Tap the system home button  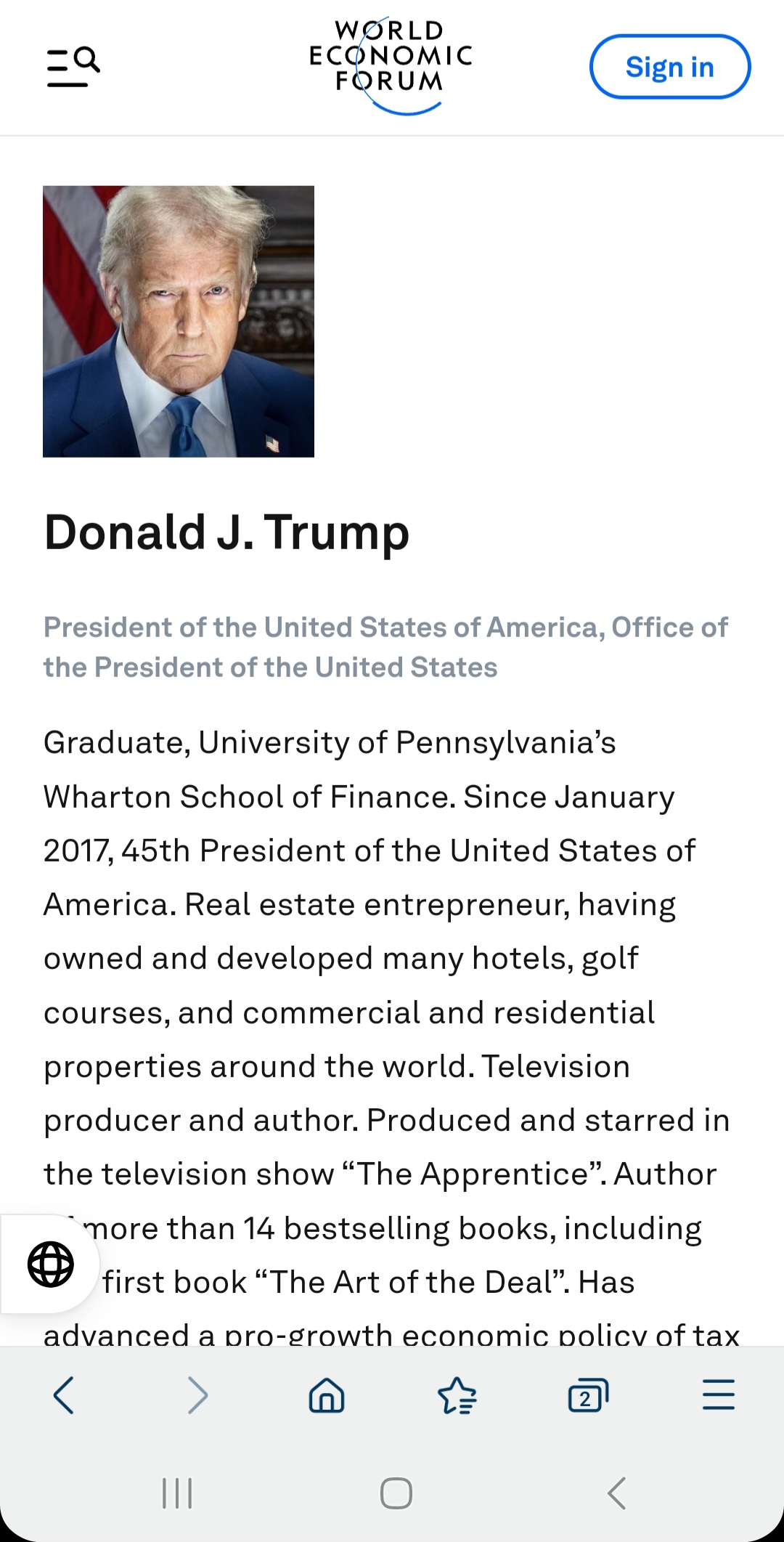coord(396,1493)
